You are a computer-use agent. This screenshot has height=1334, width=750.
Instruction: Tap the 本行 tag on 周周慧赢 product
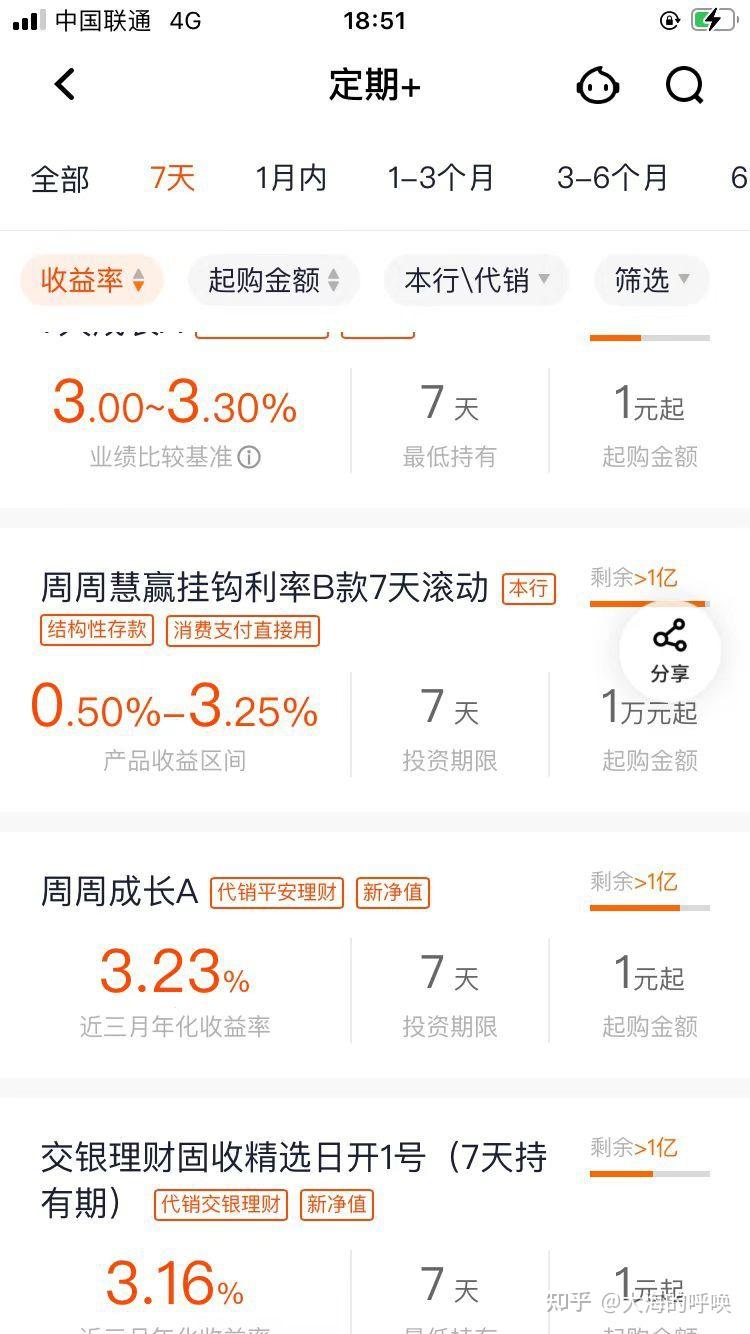click(529, 589)
